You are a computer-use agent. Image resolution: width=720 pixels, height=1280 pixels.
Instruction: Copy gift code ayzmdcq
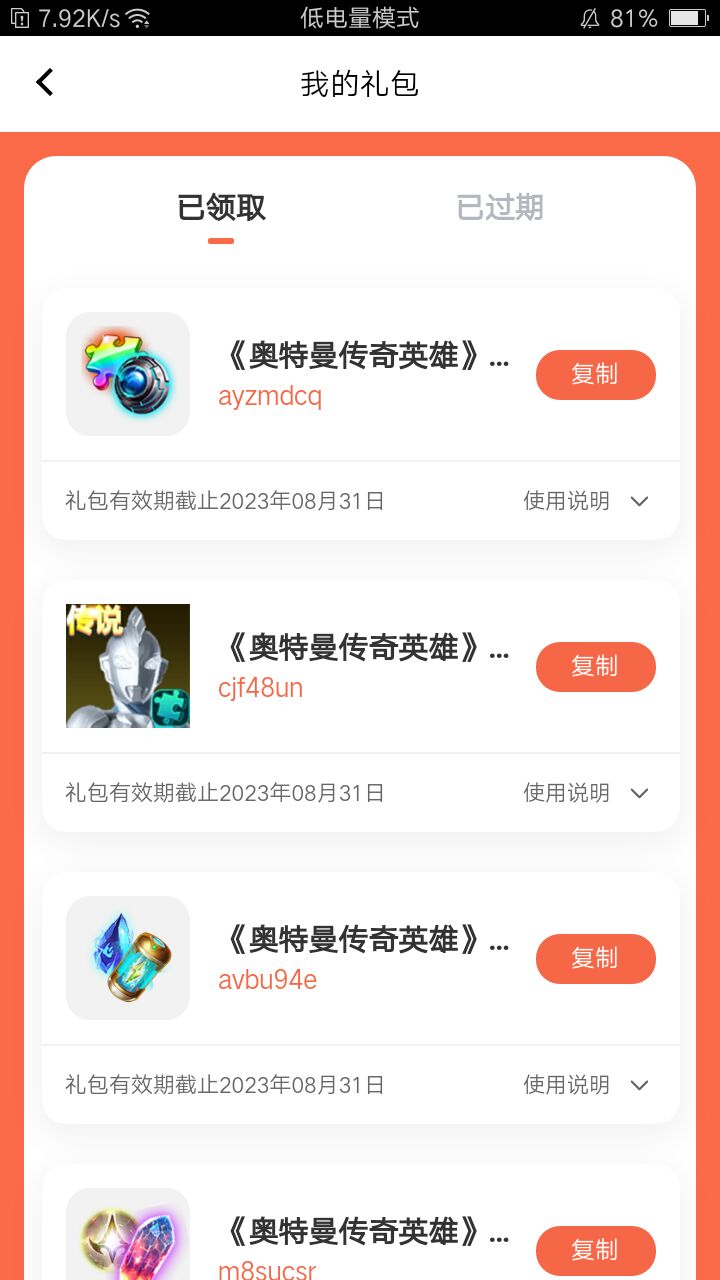pos(595,375)
